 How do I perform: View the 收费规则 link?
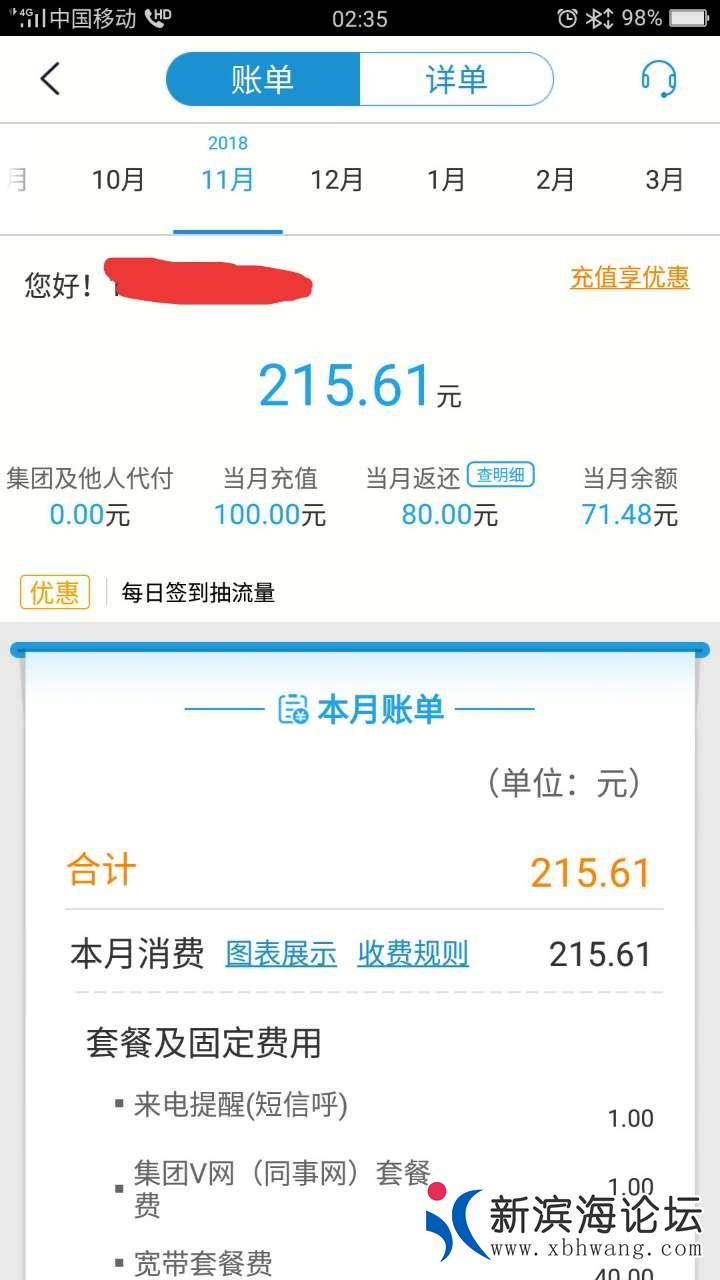coord(413,954)
